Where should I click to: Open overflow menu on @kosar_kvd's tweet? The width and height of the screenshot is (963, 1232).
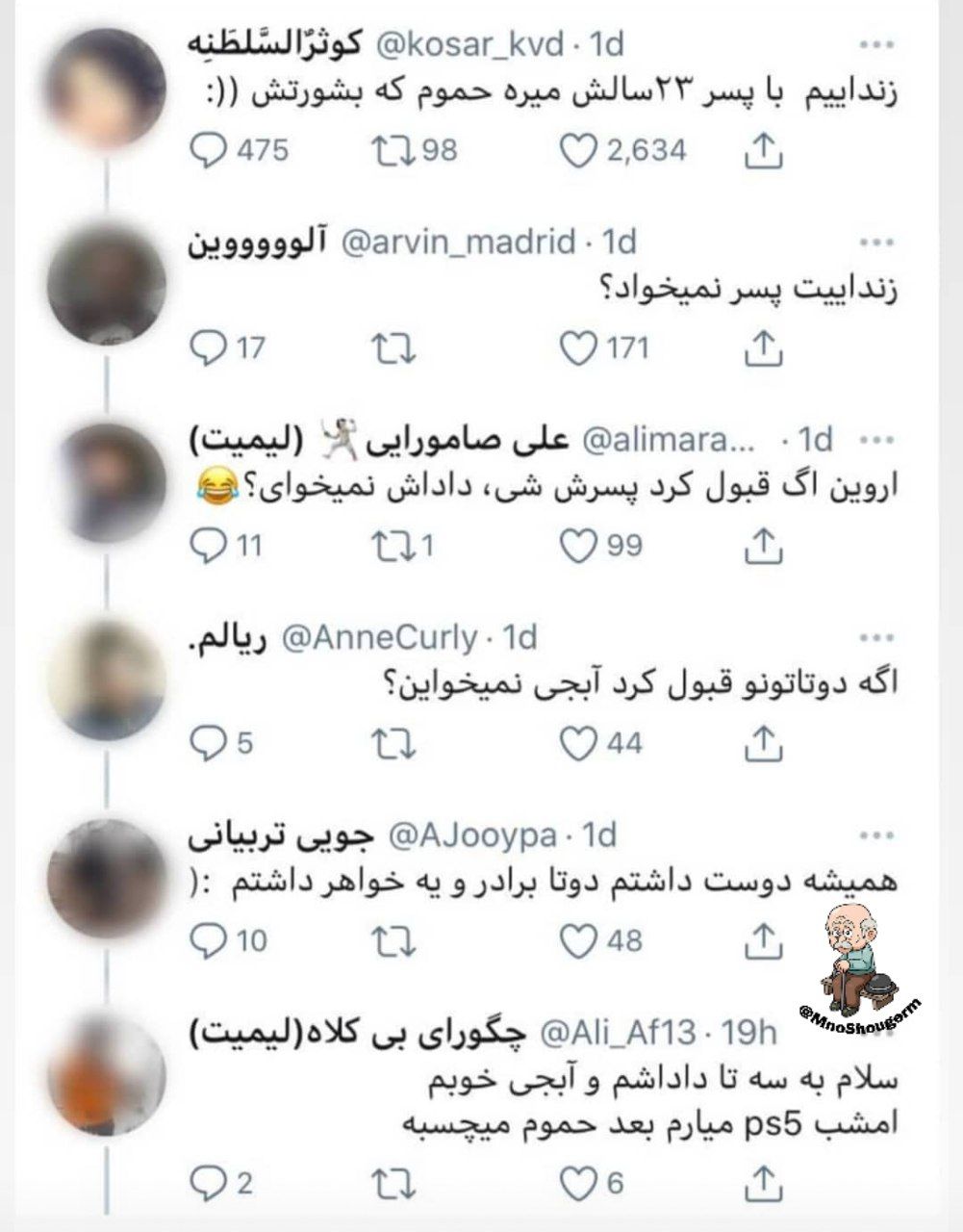coord(877,44)
